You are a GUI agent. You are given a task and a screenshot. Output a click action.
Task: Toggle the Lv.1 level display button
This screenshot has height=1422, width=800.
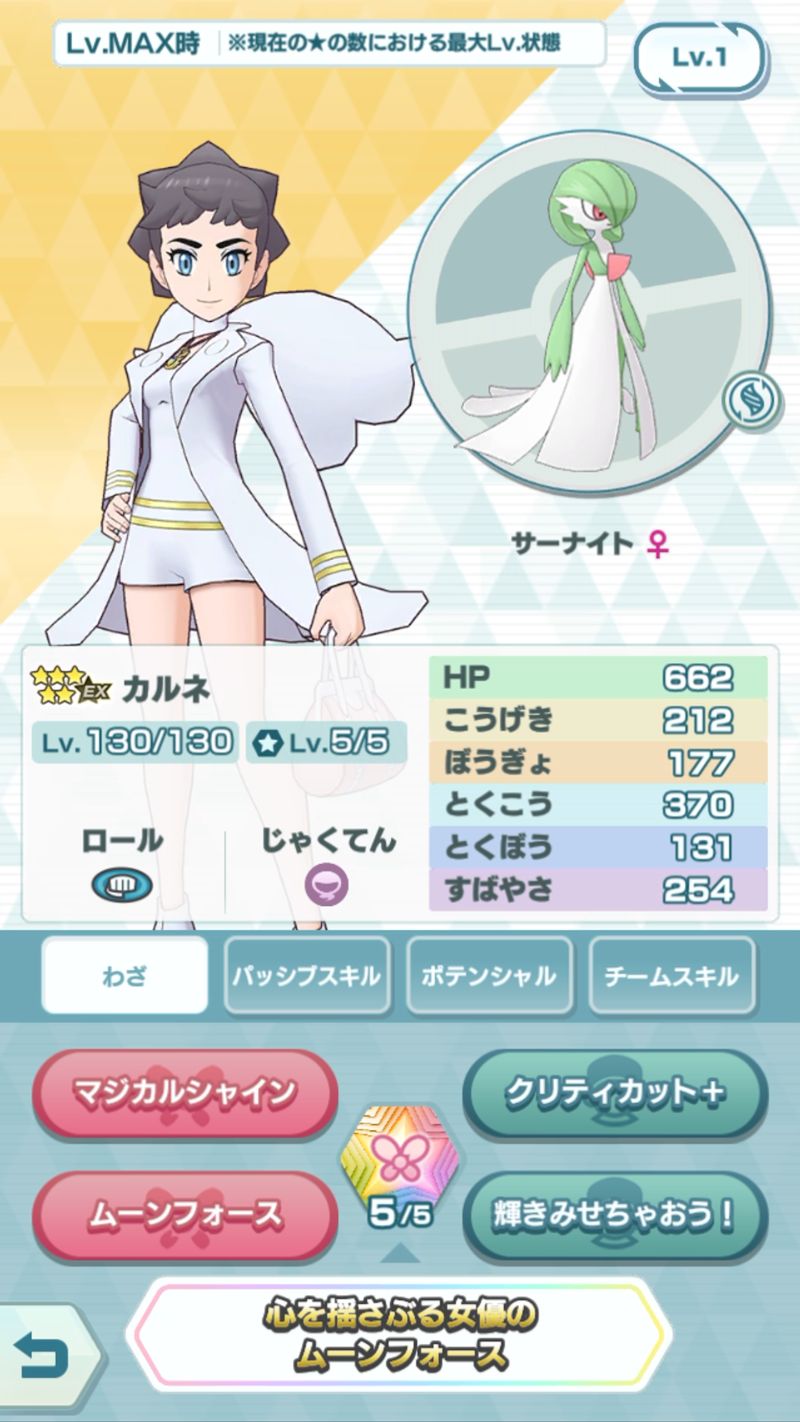click(x=699, y=58)
